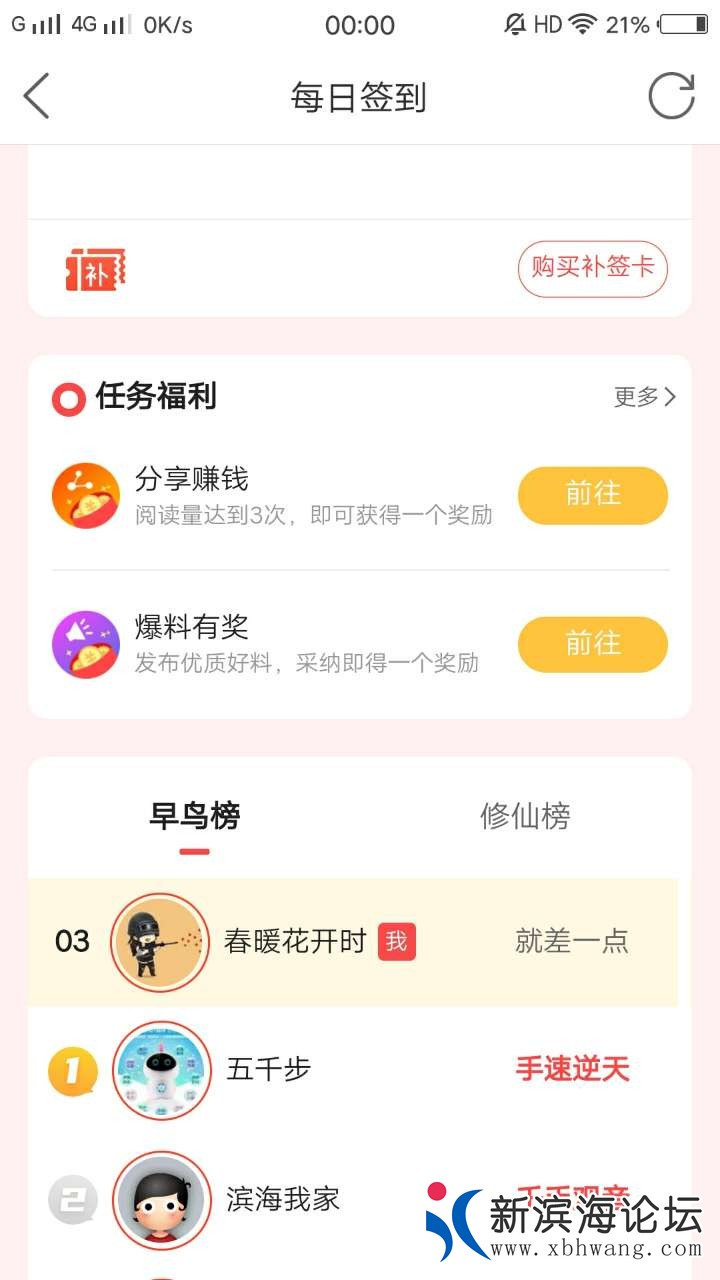This screenshot has width=720, height=1280.
Task: Tap 前往 for 爆料有奖
Action: [592, 644]
